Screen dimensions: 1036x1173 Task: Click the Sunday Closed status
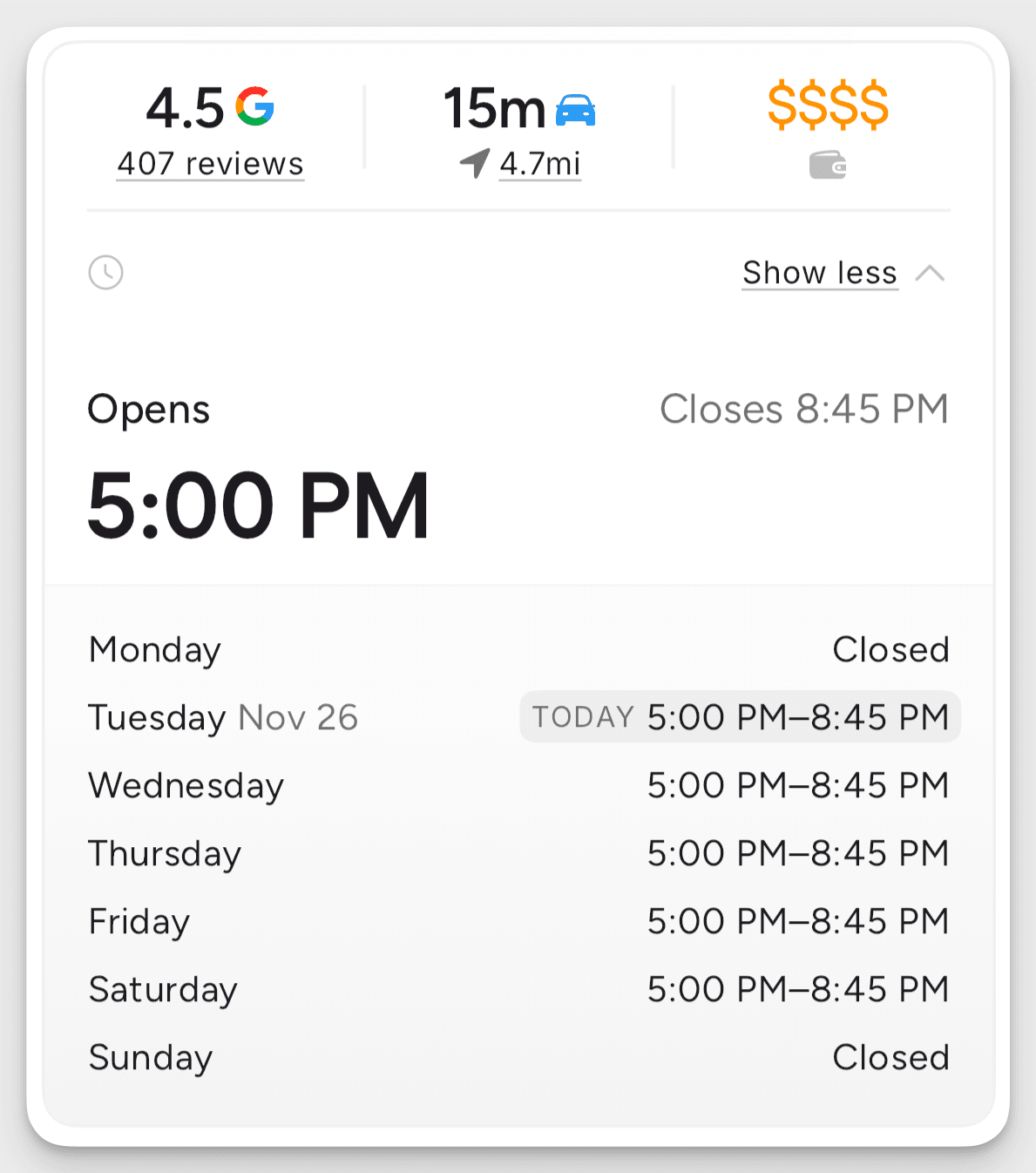pyautogui.click(x=890, y=1057)
